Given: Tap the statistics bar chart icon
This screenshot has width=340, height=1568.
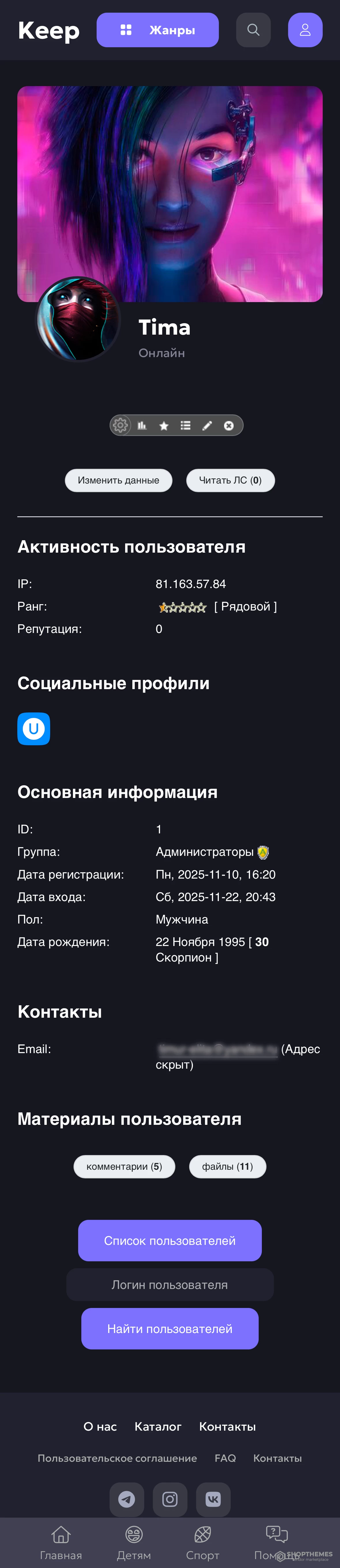Looking at the screenshot, I should pos(142,426).
